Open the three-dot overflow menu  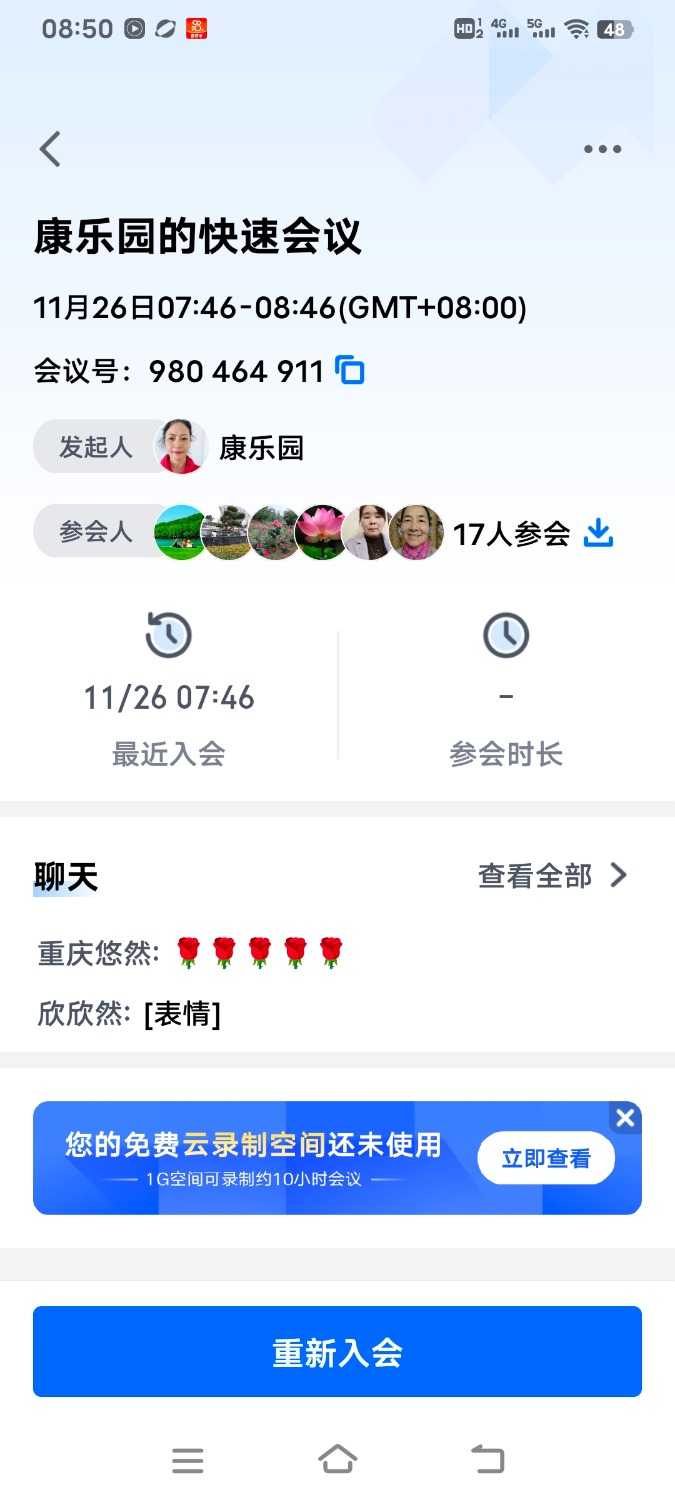[602, 149]
